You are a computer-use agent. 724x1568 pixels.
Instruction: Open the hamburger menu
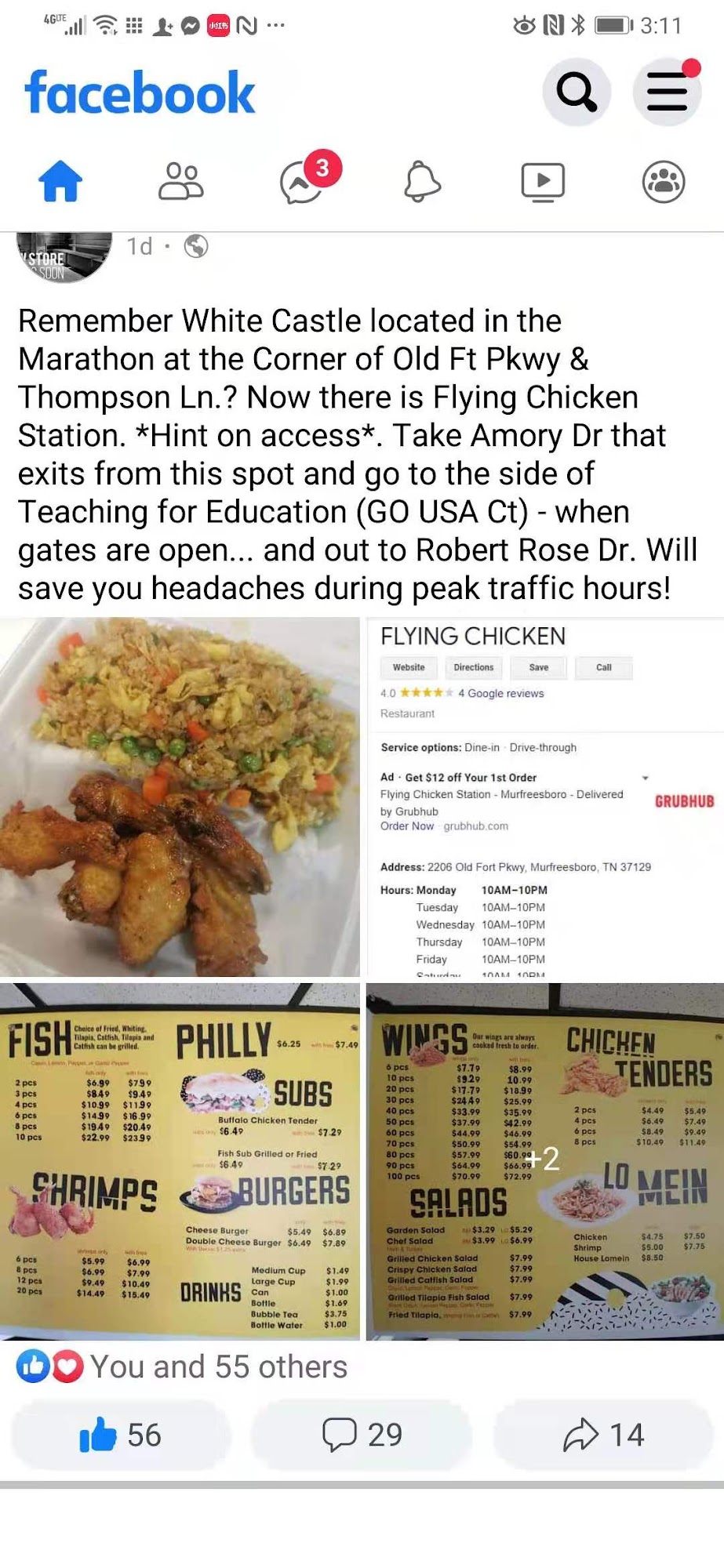(x=667, y=93)
